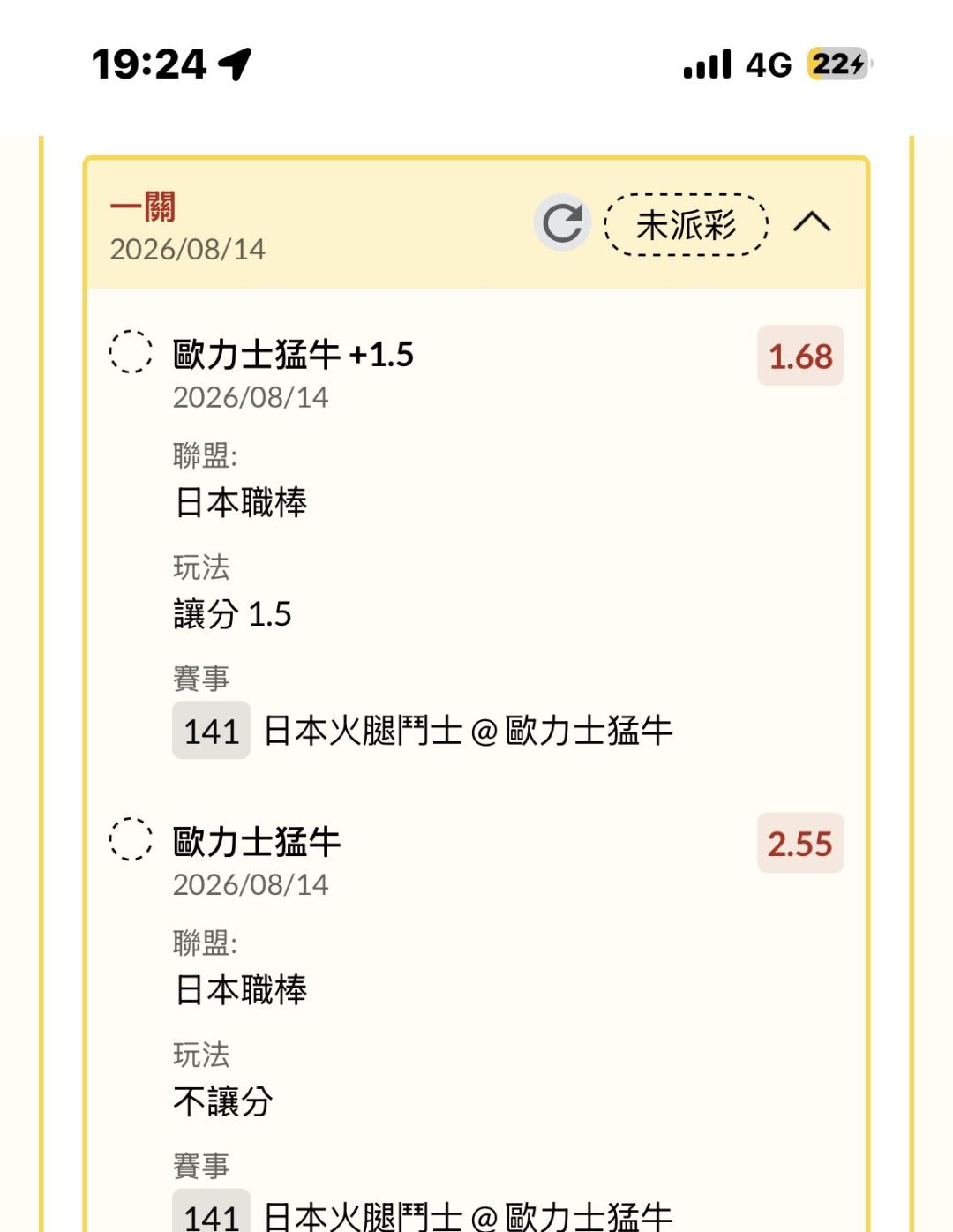Collapse the 一關 section with the chevron
The image size is (953, 1232).
point(812,222)
